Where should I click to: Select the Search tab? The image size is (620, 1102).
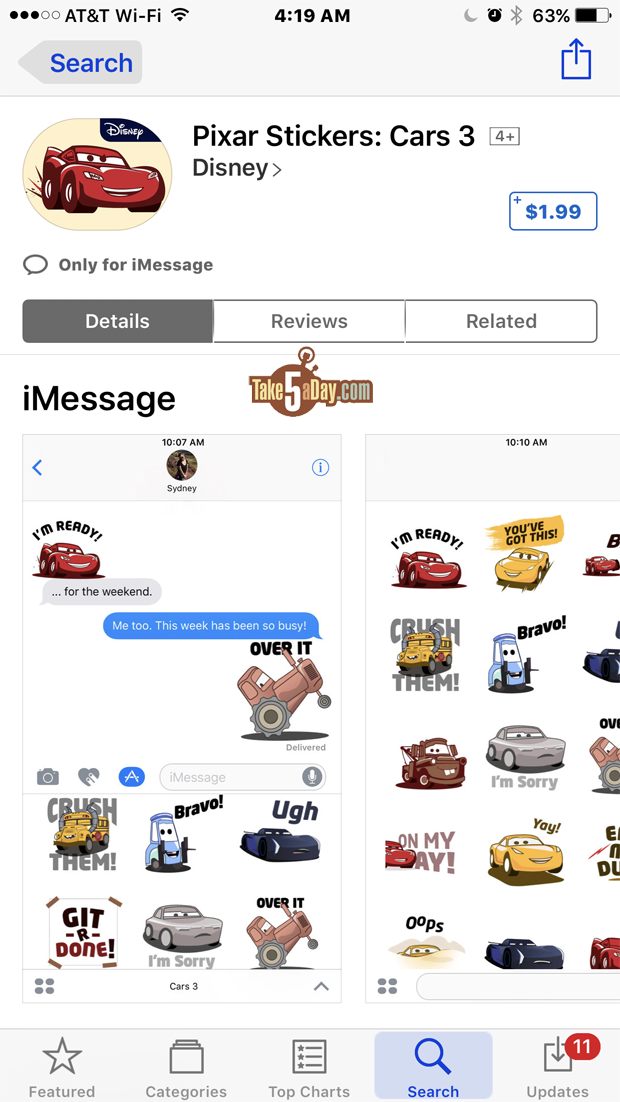[433, 1067]
